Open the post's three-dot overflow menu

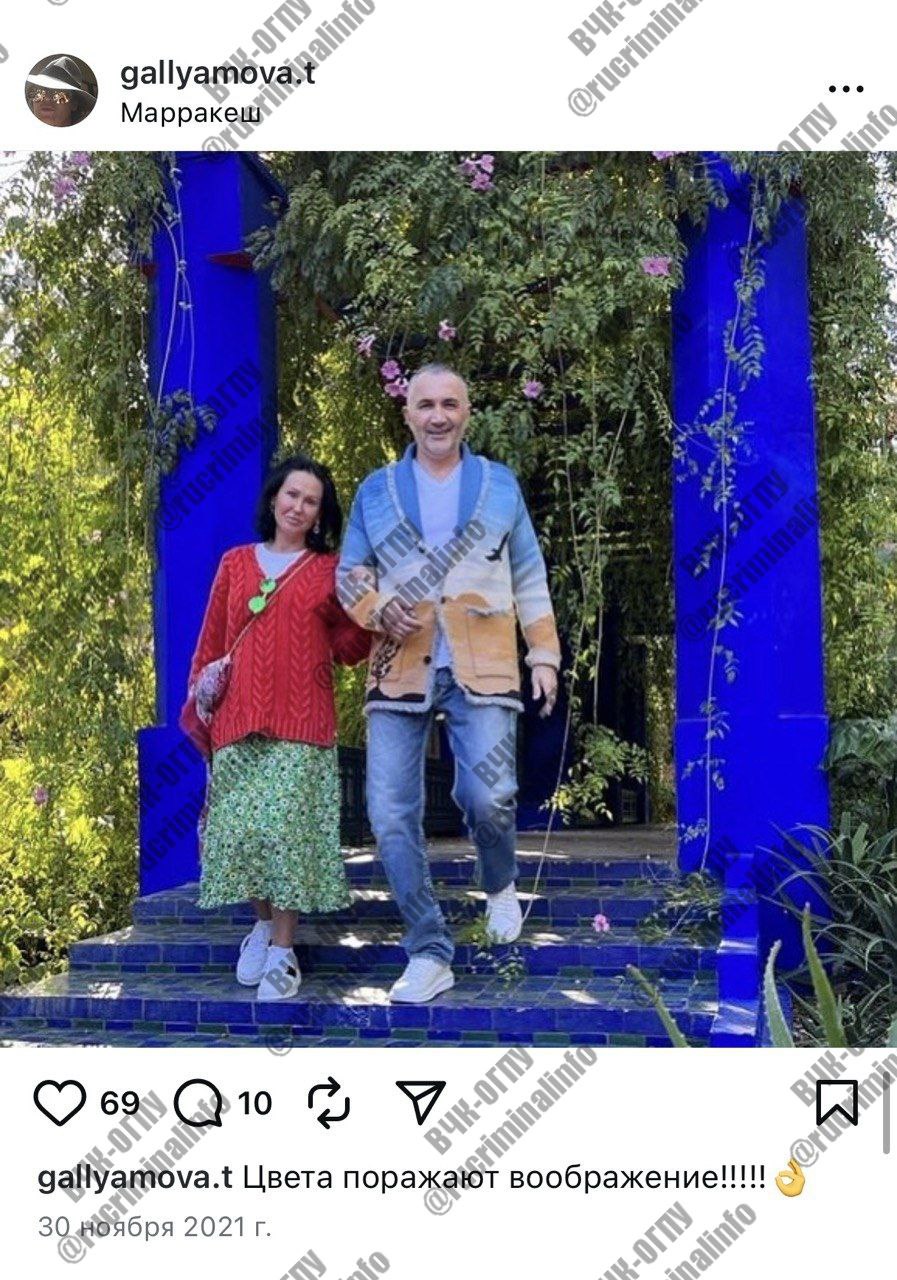(x=845, y=89)
